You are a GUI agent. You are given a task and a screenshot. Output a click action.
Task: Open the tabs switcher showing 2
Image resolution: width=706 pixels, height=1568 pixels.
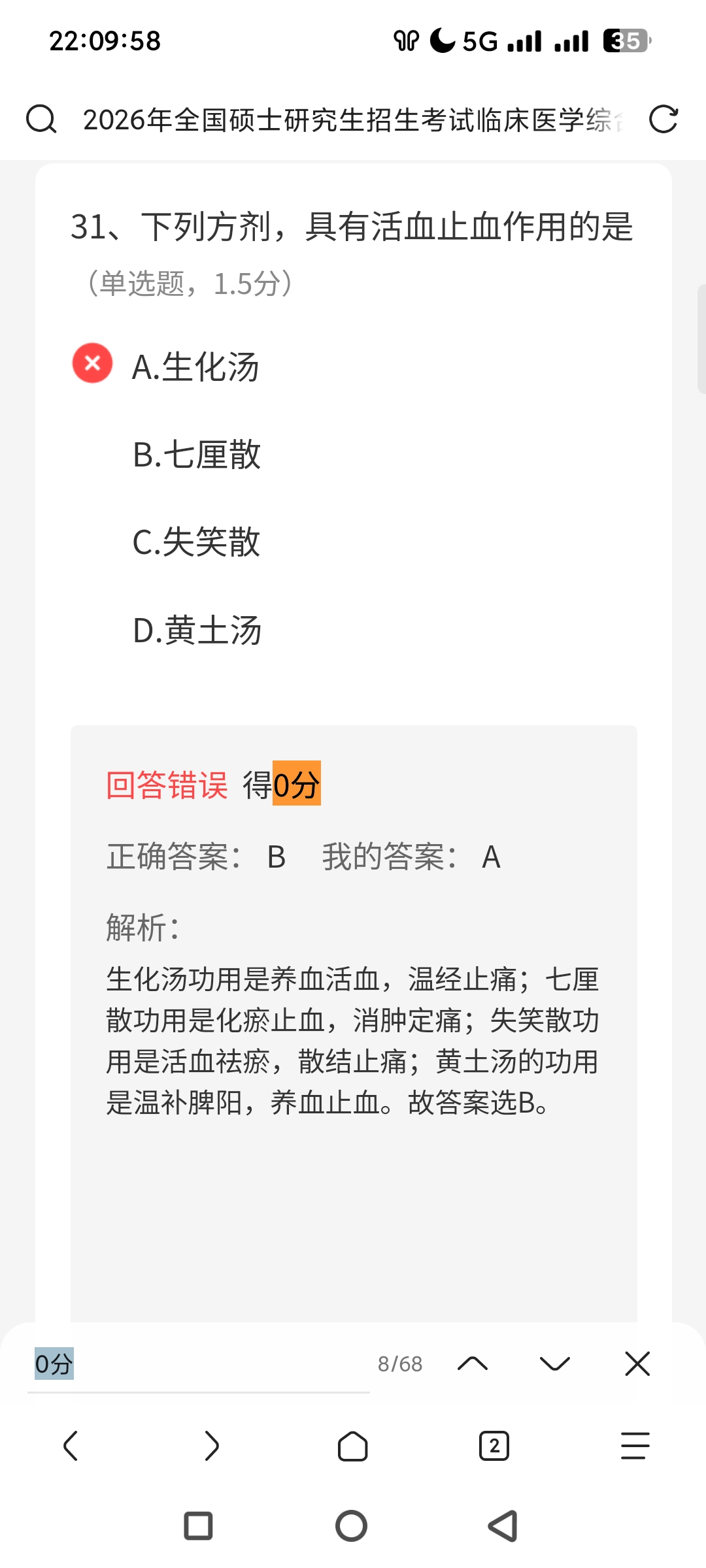coord(494,1446)
